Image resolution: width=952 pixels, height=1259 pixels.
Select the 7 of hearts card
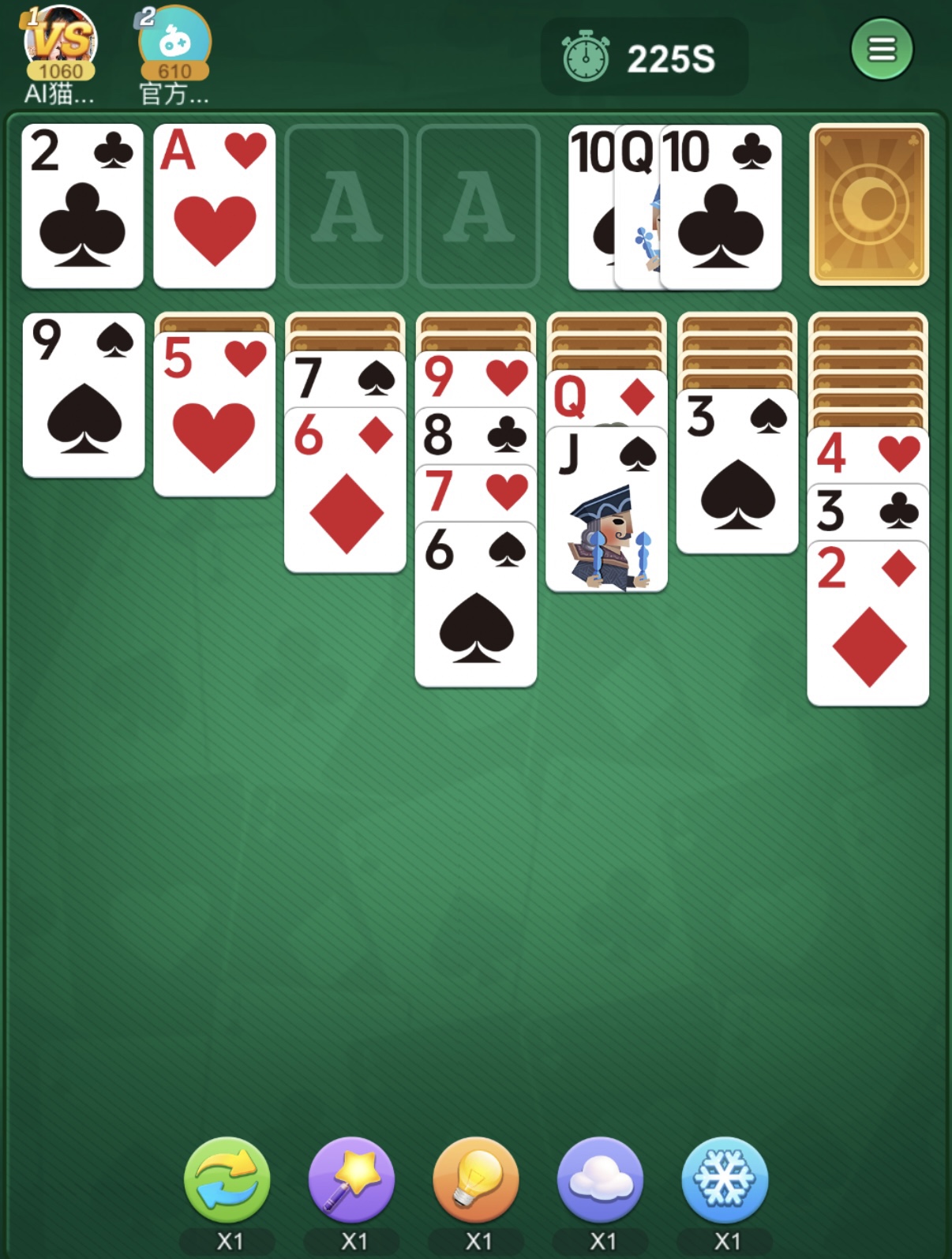476,493
